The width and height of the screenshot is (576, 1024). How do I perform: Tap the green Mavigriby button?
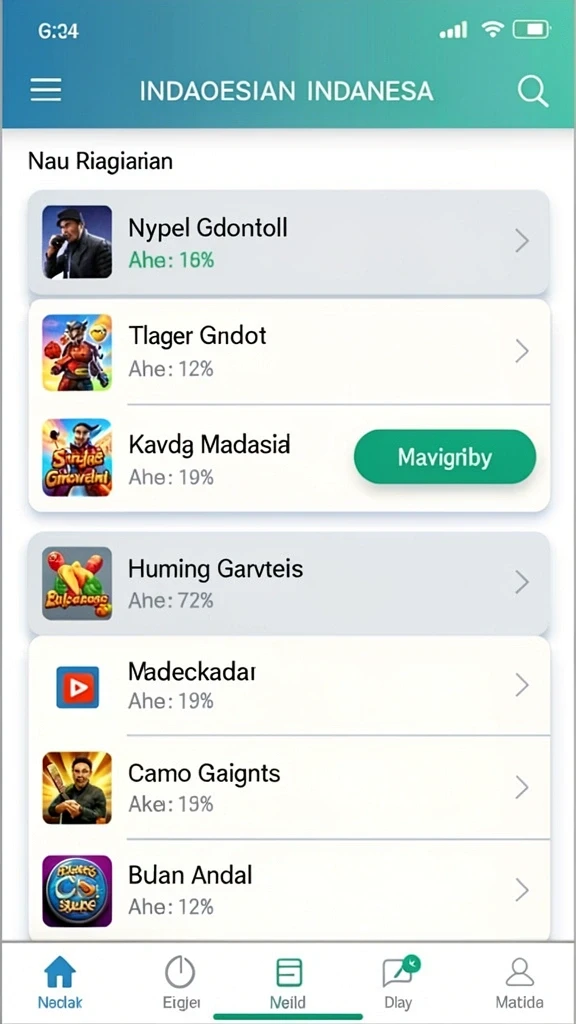click(x=445, y=456)
